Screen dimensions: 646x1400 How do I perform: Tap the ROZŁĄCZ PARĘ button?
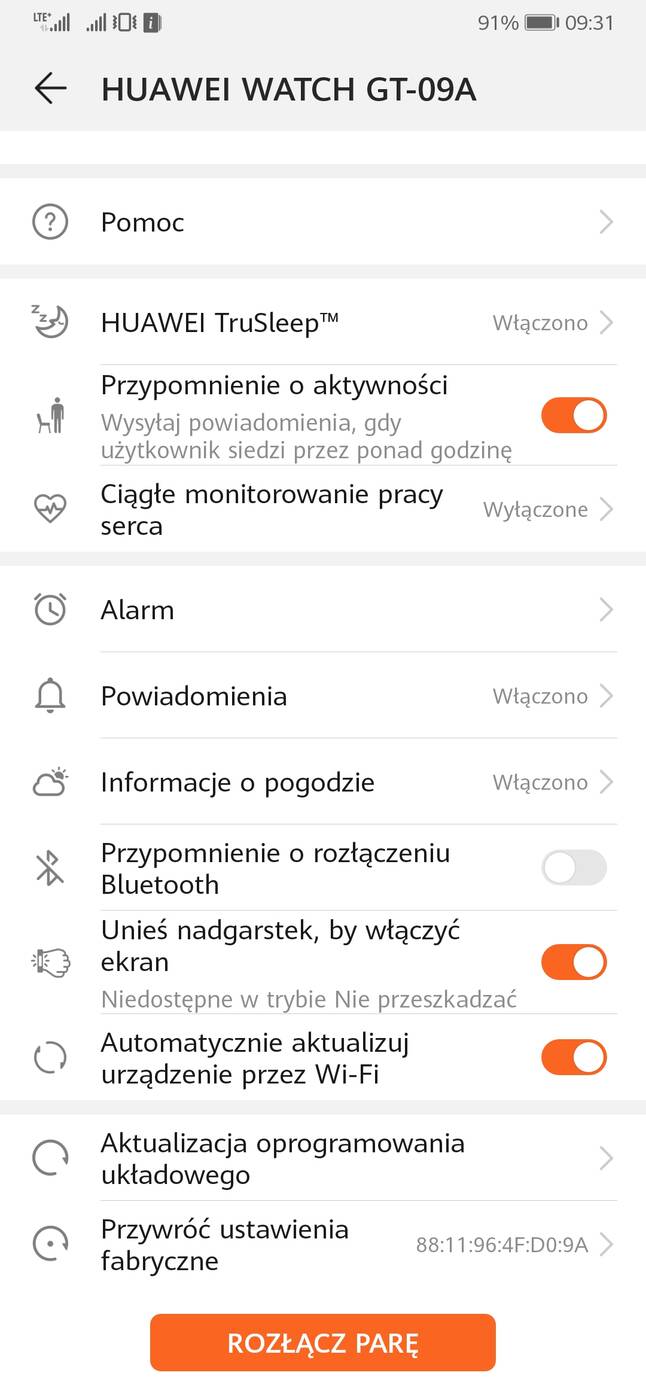click(x=323, y=1342)
